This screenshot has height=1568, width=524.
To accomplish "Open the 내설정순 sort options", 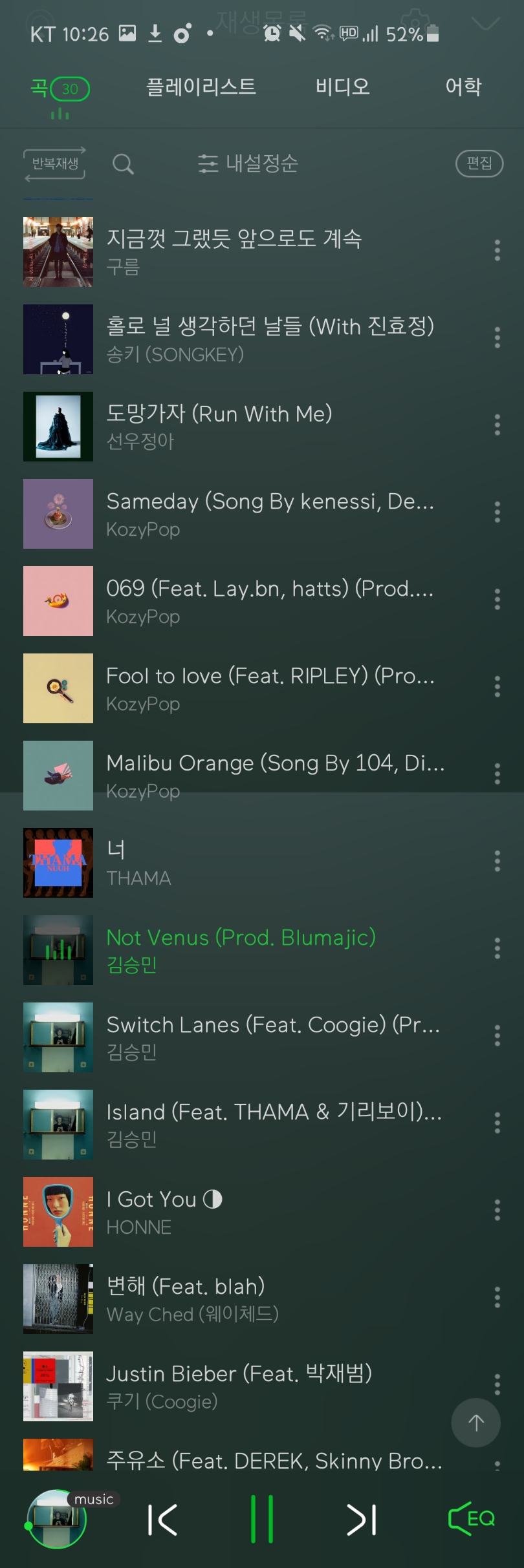I will (x=248, y=164).
